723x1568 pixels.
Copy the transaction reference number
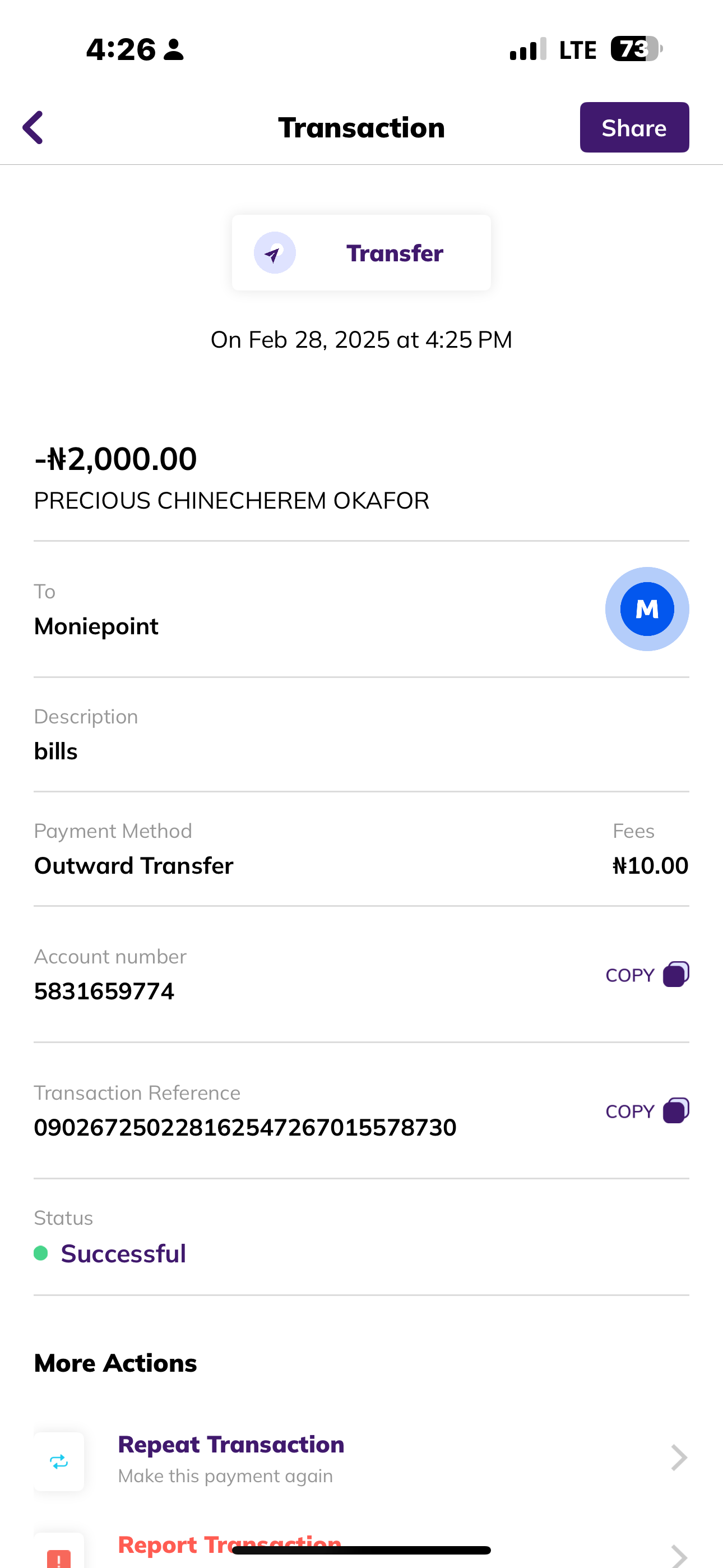click(647, 1111)
